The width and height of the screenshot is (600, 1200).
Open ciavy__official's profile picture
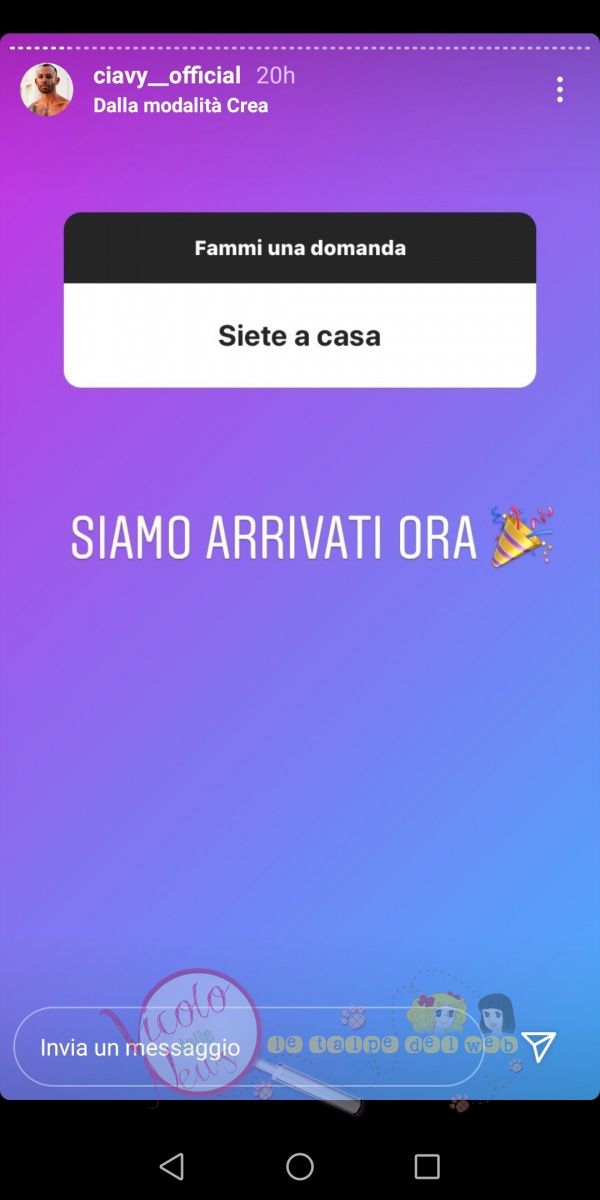pyautogui.click(x=47, y=90)
